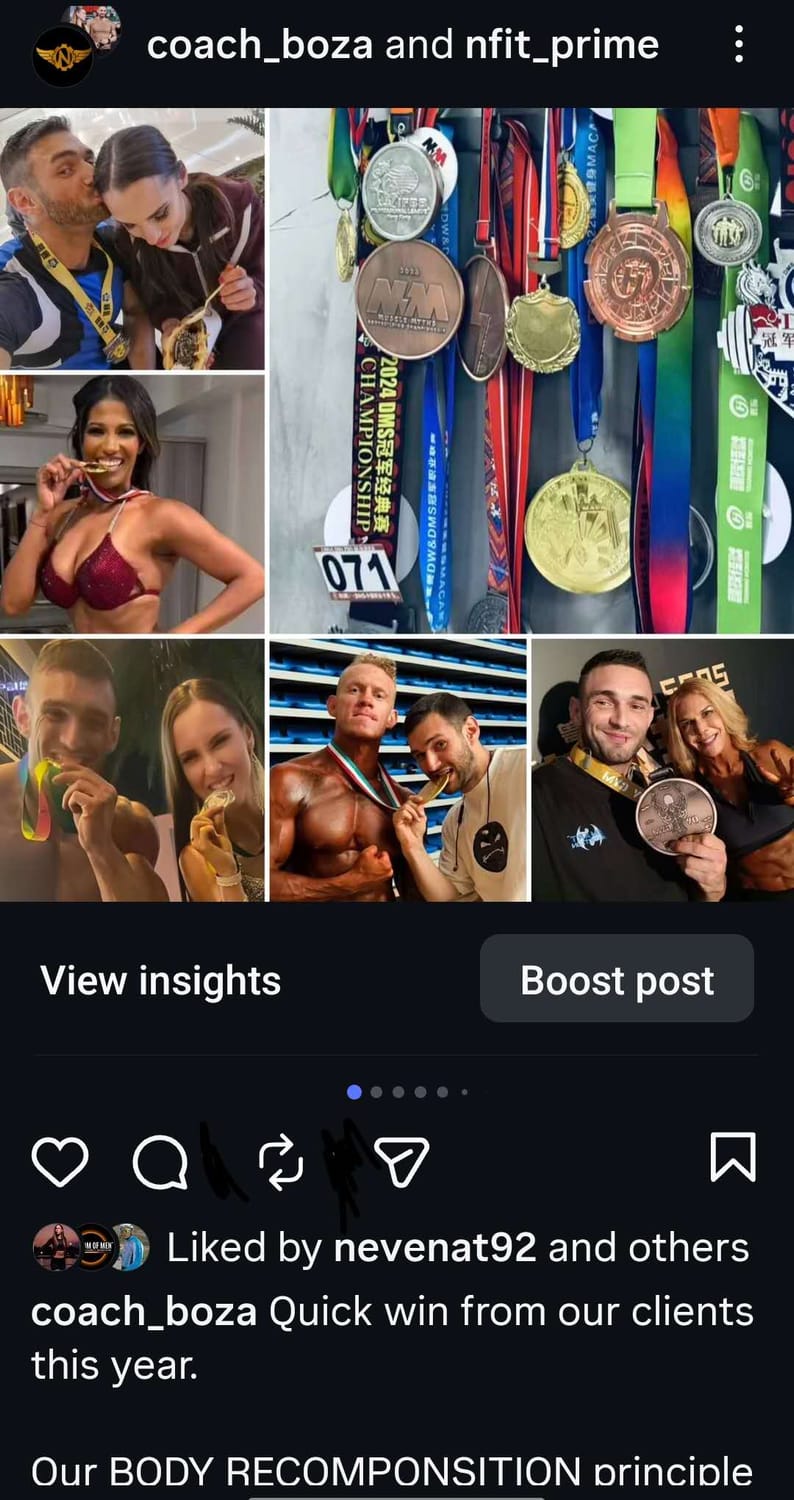Screen dimensions: 794x1500
Task: Open coach_boza profile from post header
Action: coord(260,45)
